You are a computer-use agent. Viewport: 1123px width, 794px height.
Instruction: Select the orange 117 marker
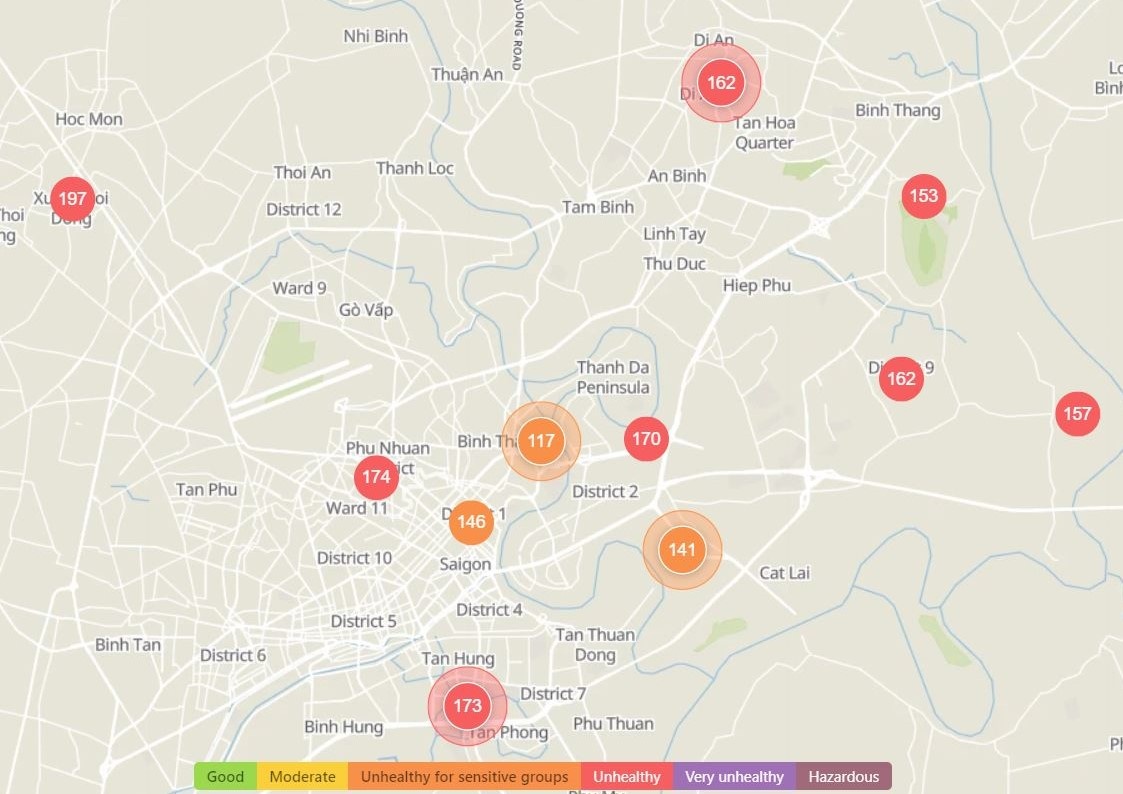point(541,441)
